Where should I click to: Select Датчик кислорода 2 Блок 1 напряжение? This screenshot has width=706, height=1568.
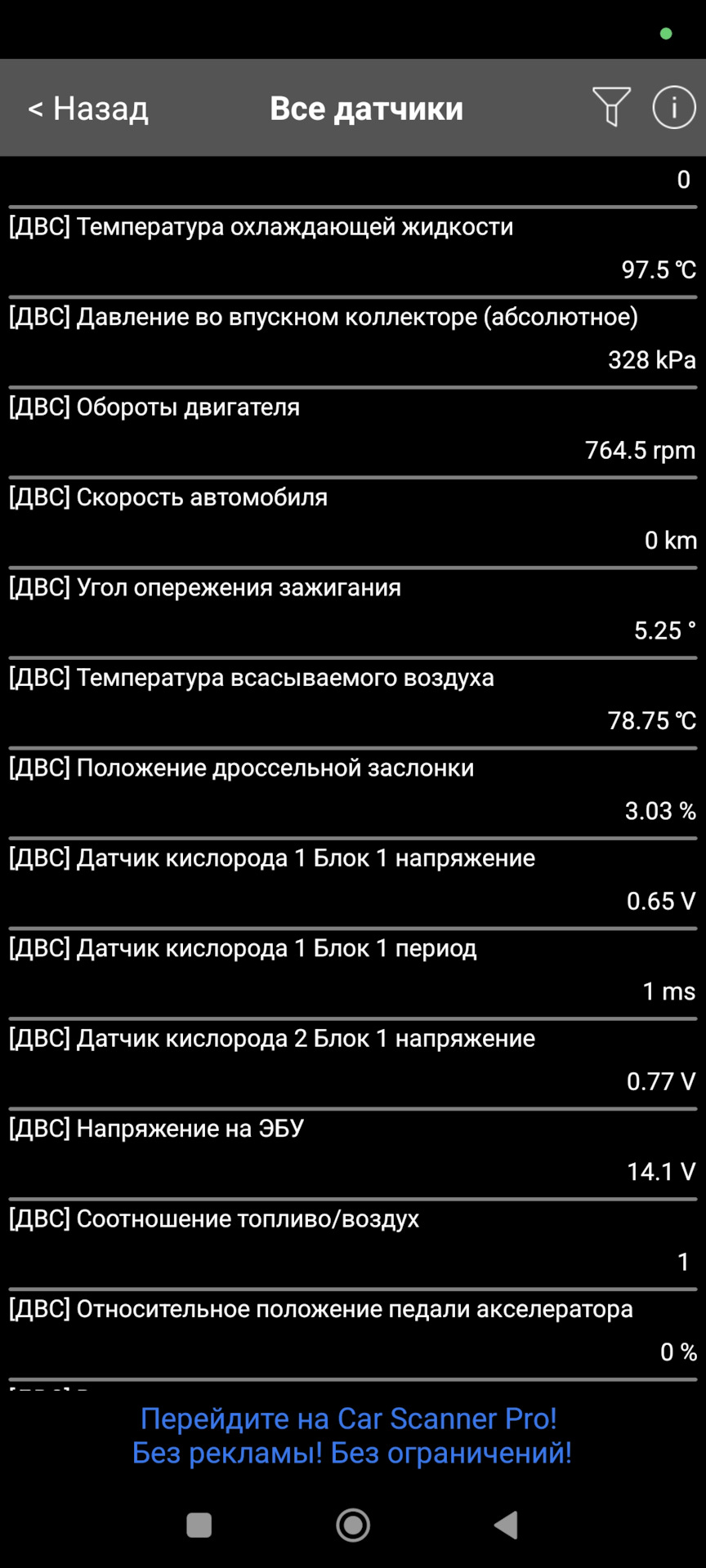(x=352, y=1060)
